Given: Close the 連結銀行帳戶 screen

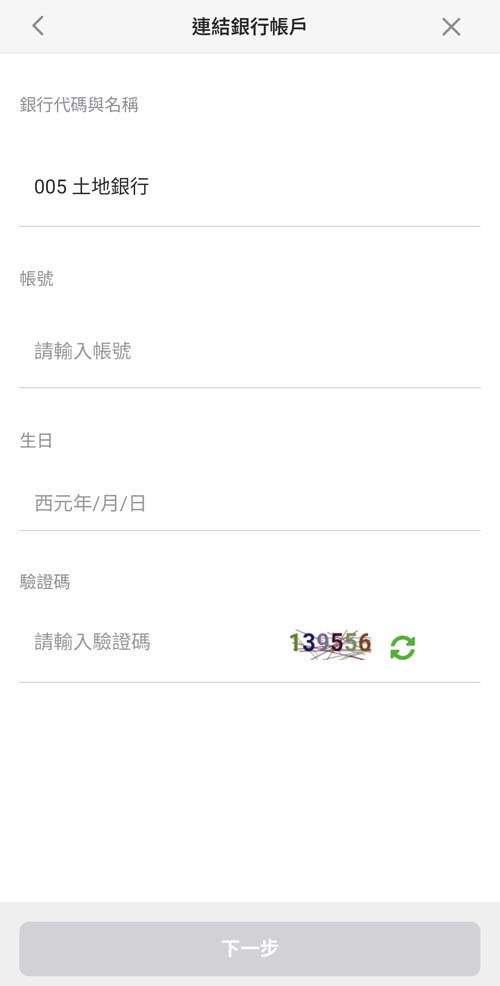Looking at the screenshot, I should click(451, 26).
